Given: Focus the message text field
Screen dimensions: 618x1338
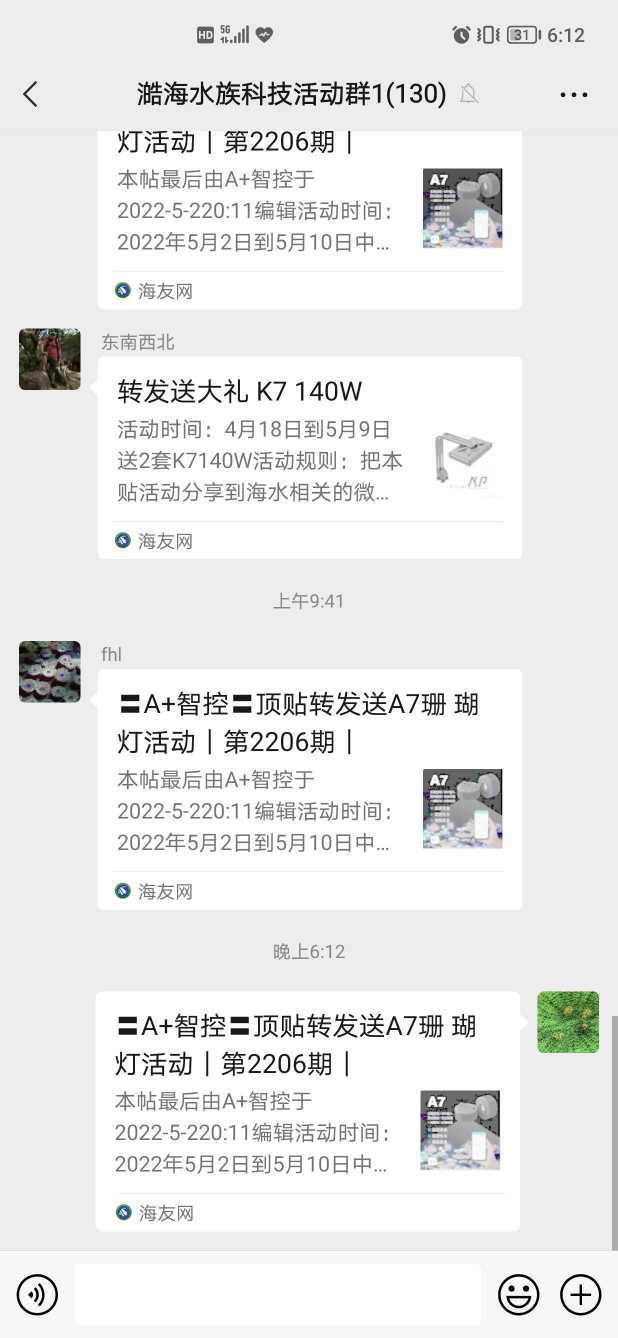Looking at the screenshot, I should pos(277,1295).
